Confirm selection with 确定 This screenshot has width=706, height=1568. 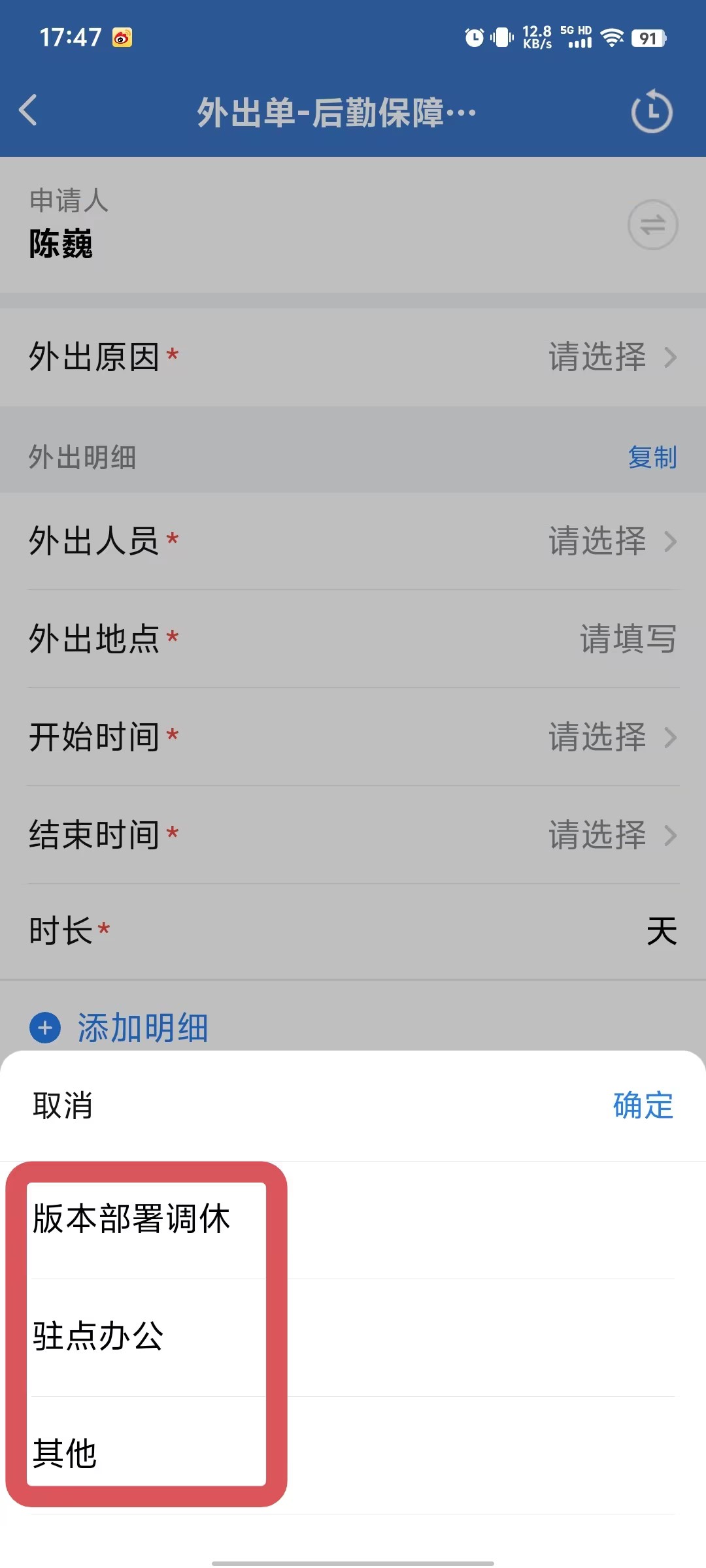tap(643, 1105)
